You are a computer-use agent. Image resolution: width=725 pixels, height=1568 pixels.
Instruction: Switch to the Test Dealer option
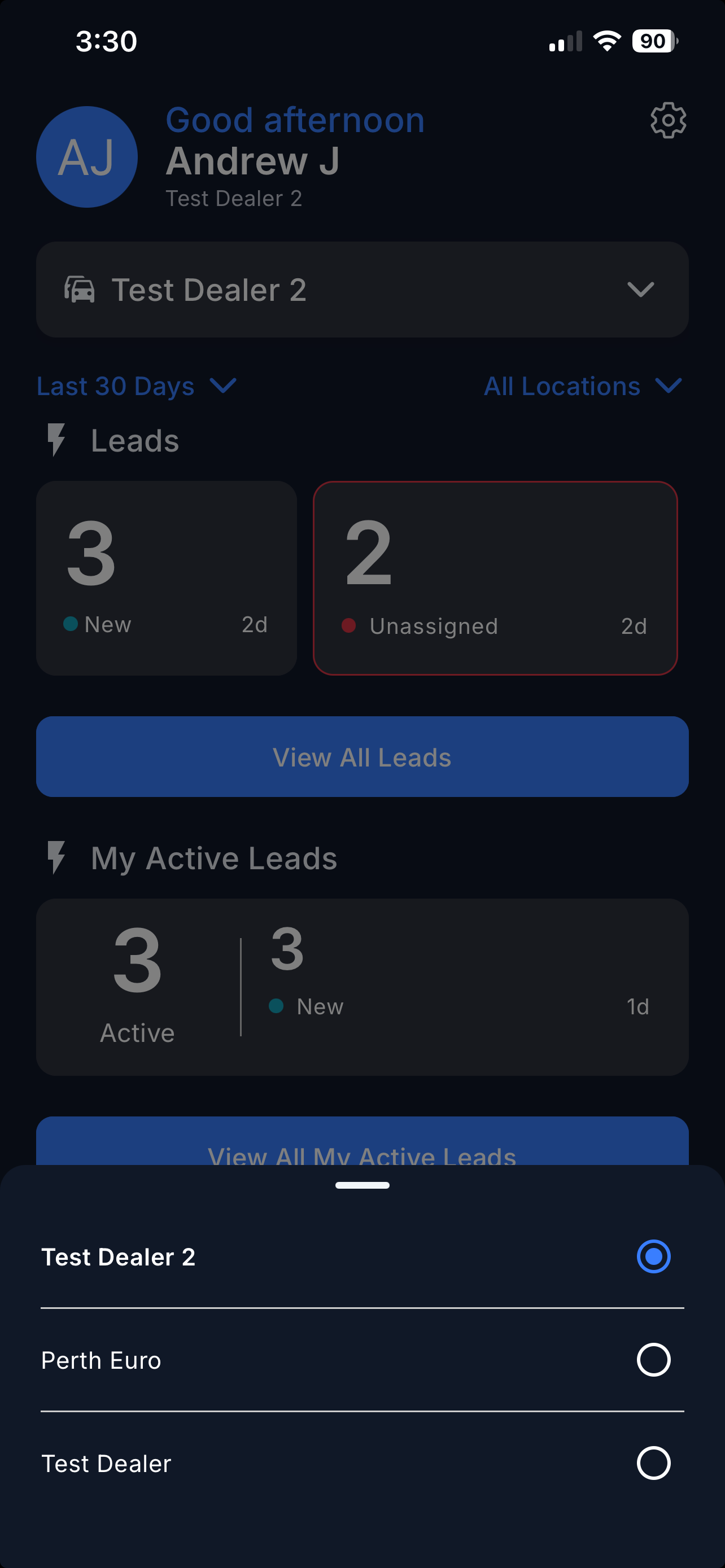[653, 1462]
